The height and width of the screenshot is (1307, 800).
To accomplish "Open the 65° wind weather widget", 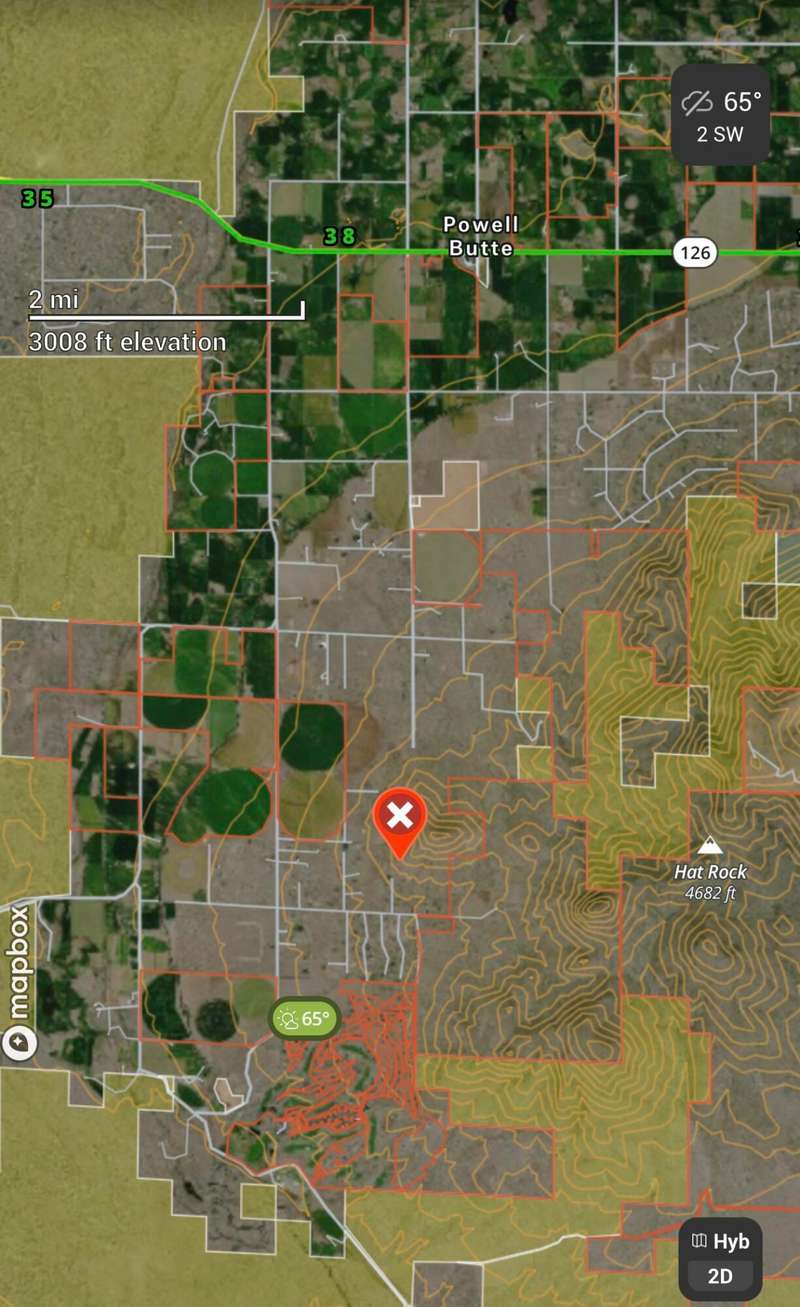I will click(x=720, y=115).
